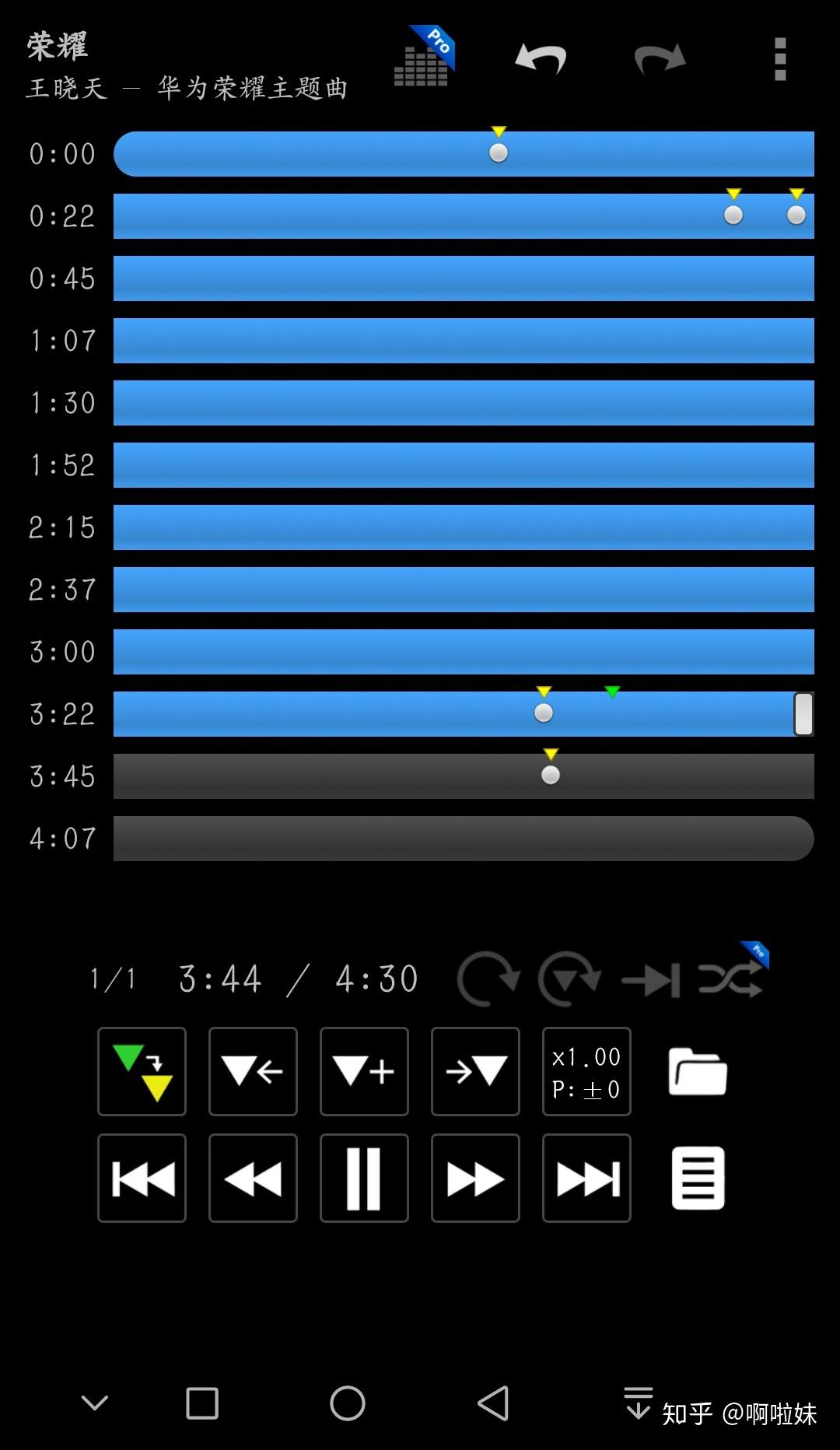Go back with the system back button
The image size is (840, 1450).
tap(493, 1403)
